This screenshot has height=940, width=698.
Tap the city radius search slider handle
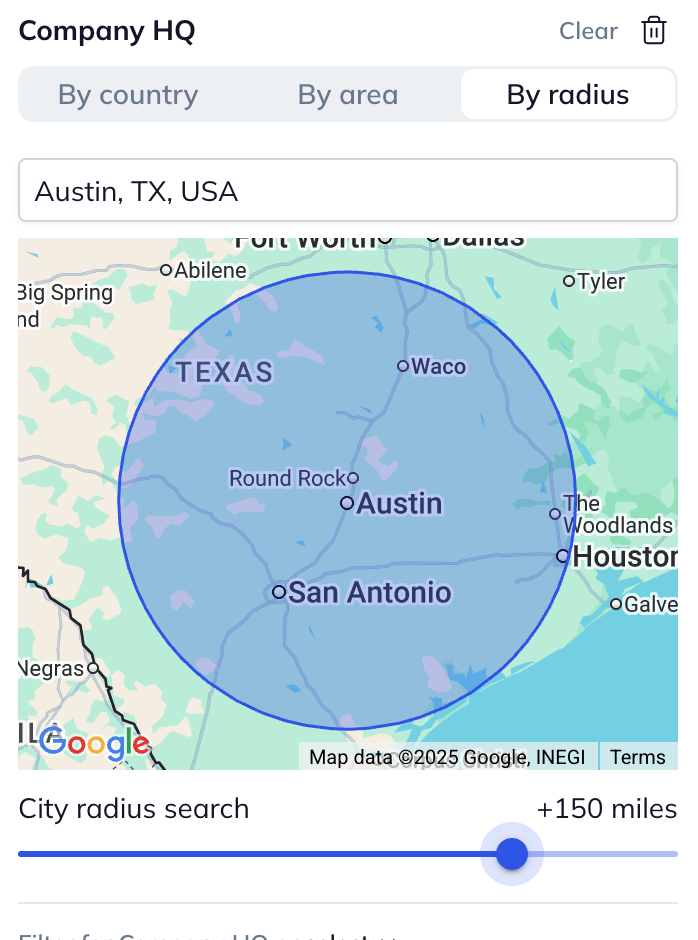click(x=512, y=854)
